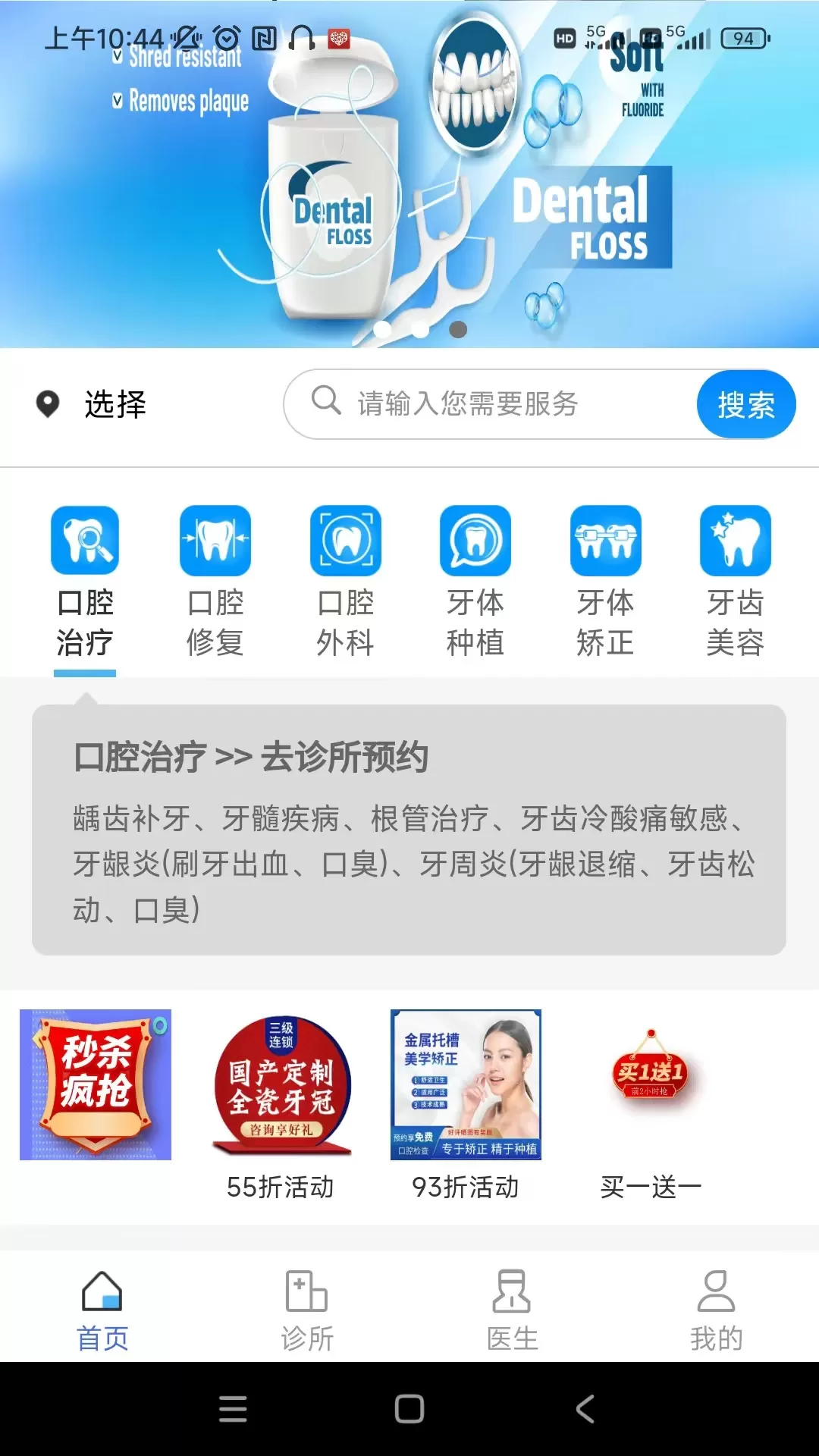Select the 牙体种植 category
The image size is (819, 1456).
(x=475, y=581)
